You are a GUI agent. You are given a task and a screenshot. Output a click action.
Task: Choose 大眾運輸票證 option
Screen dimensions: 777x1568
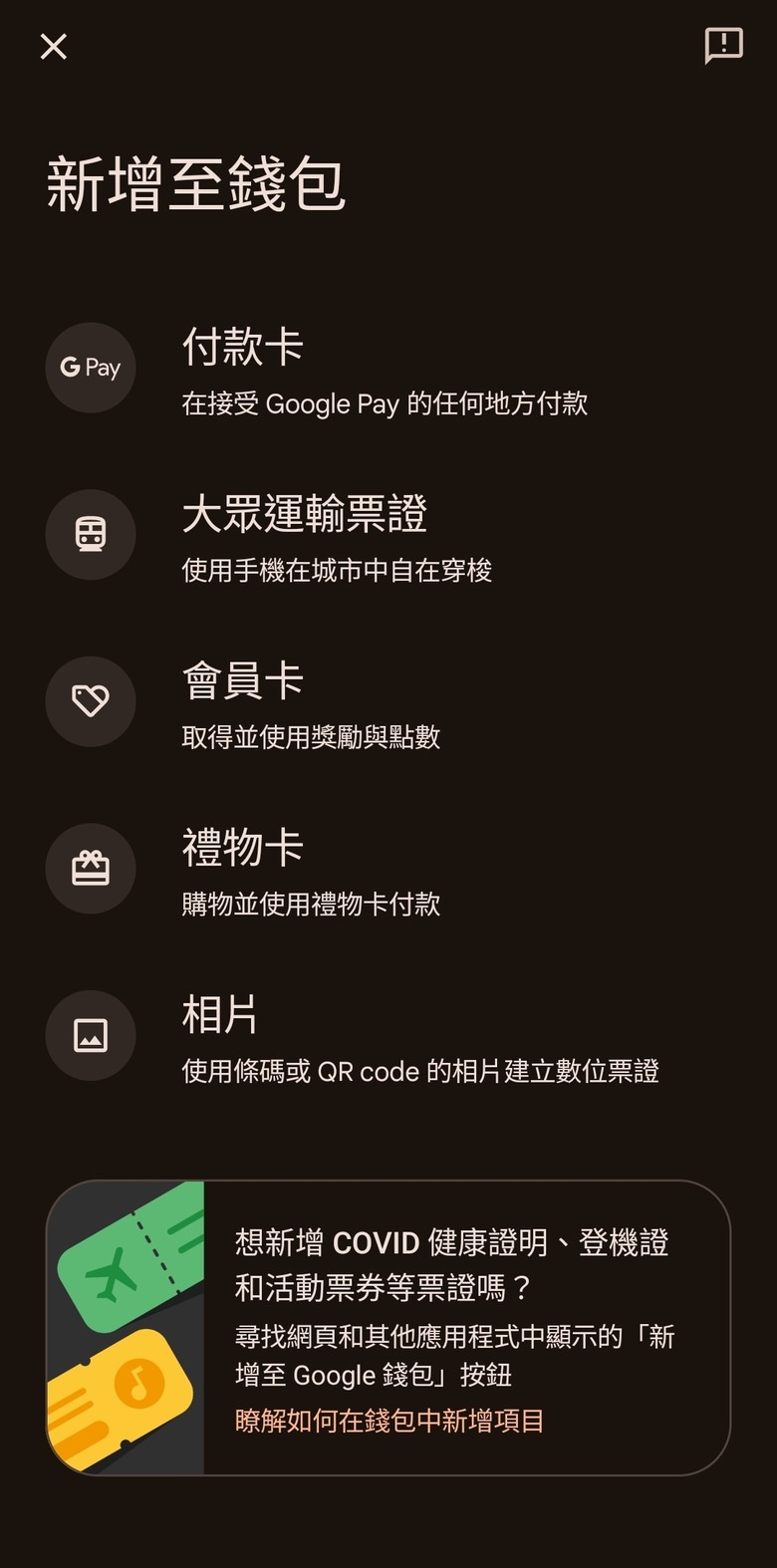[388, 536]
